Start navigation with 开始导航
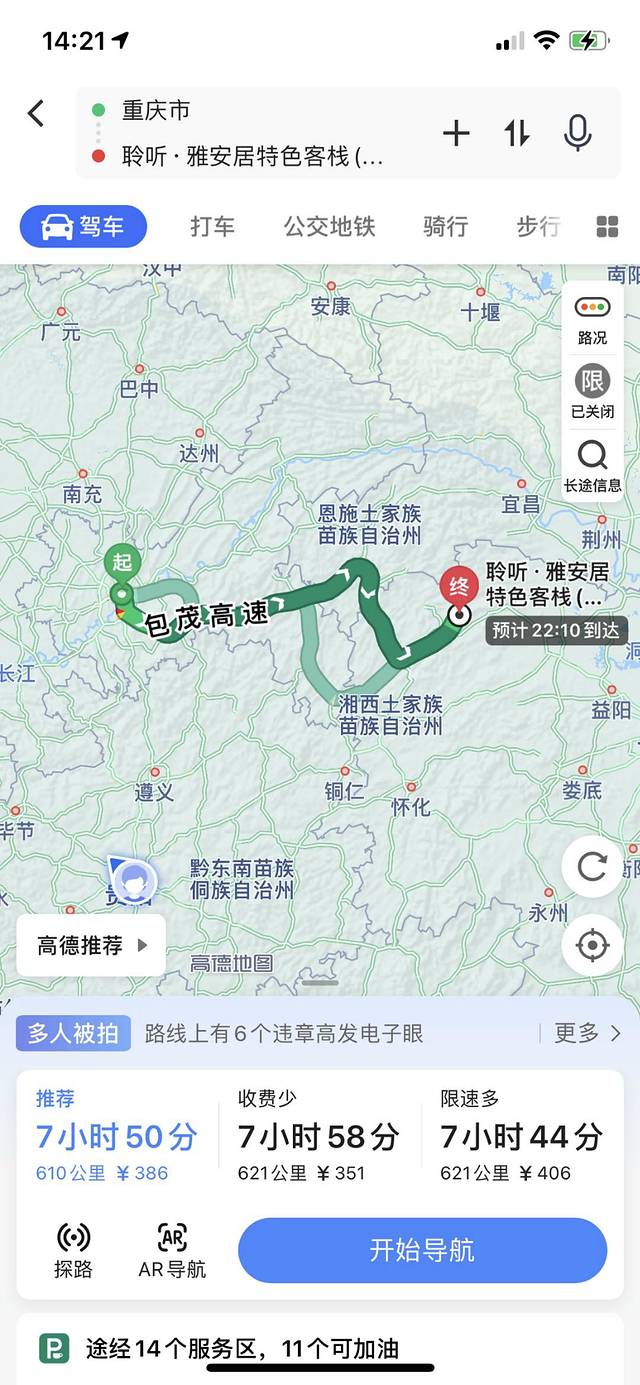 click(x=422, y=1250)
